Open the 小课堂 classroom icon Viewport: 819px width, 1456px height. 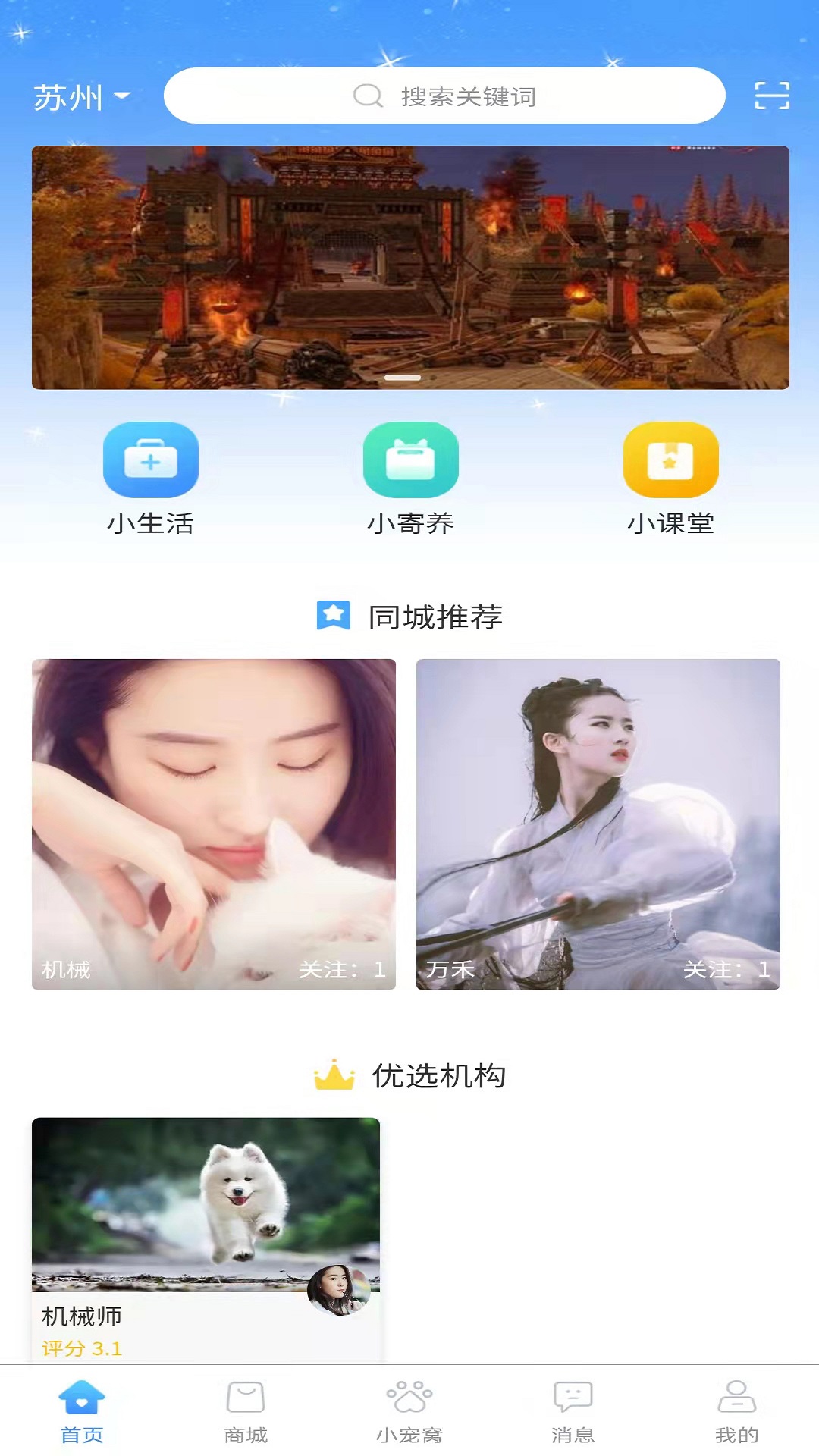click(671, 461)
